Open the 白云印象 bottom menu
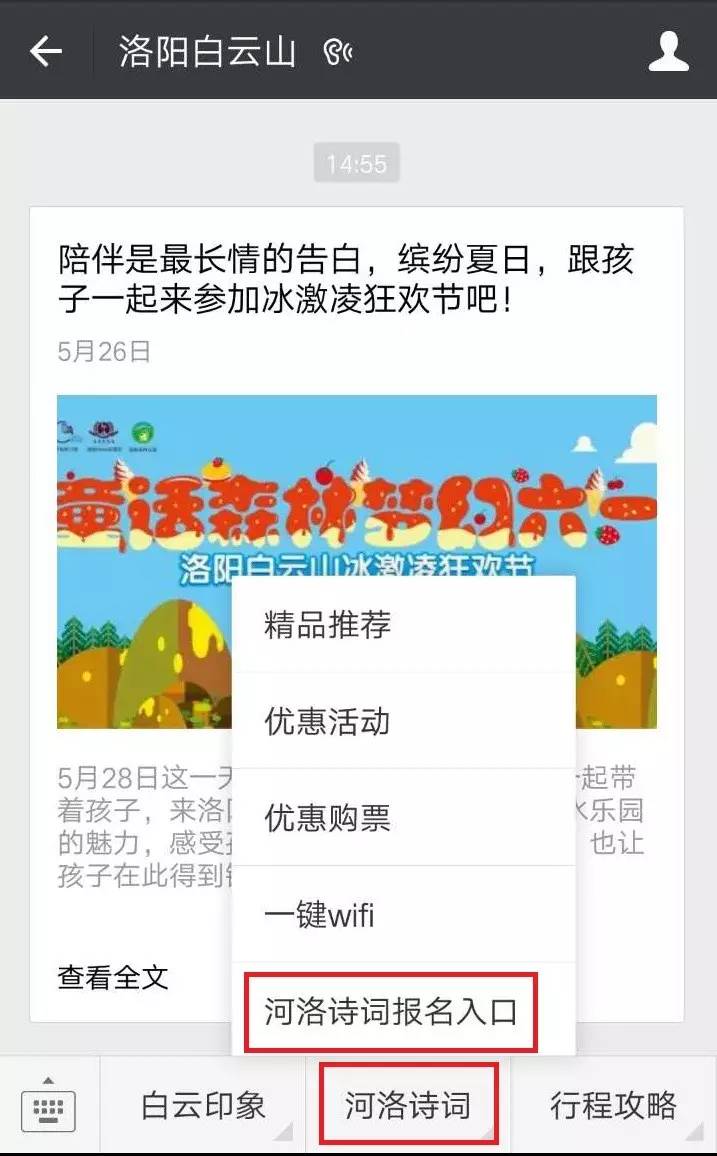717x1156 pixels. pos(204,1106)
